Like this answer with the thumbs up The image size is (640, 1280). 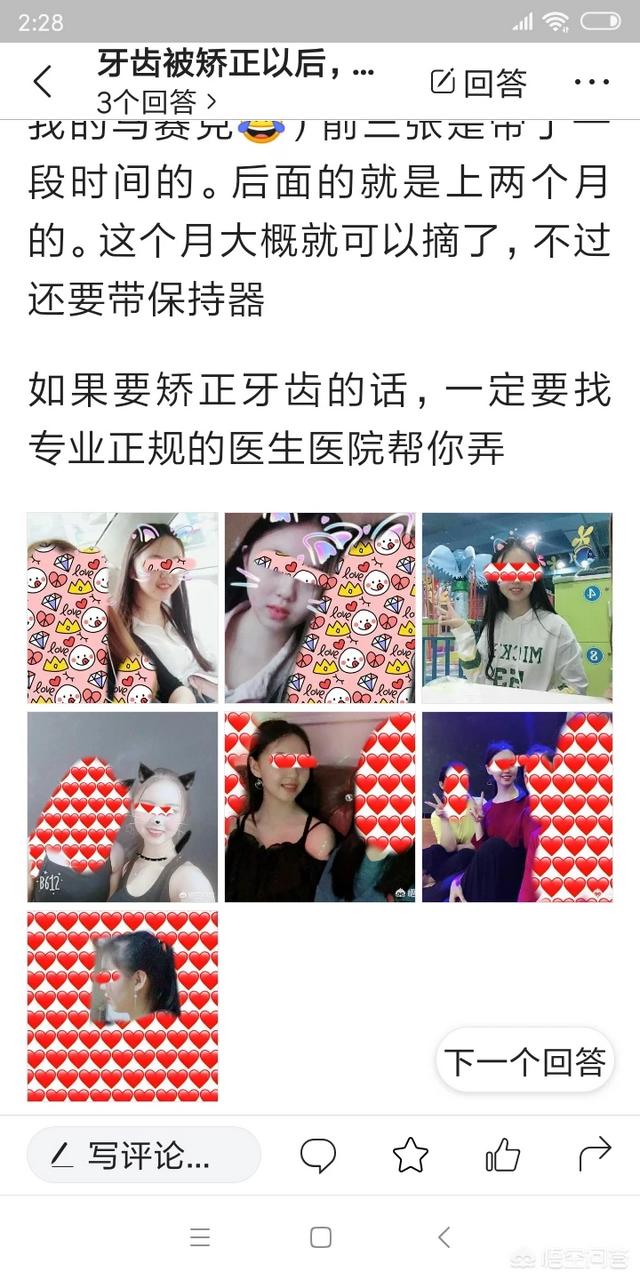pyautogui.click(x=502, y=1156)
